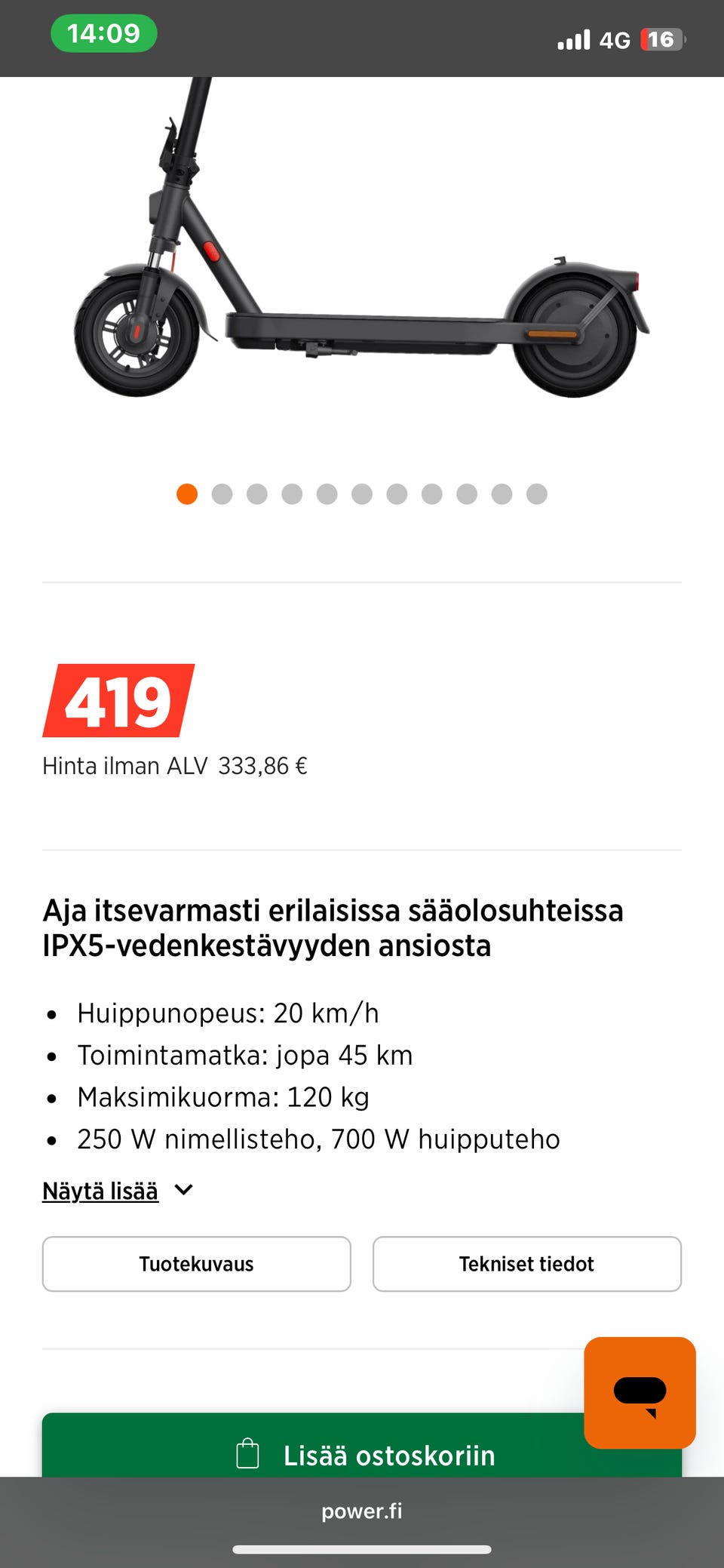Open the Tuotekuvaus product description

pos(197,1264)
